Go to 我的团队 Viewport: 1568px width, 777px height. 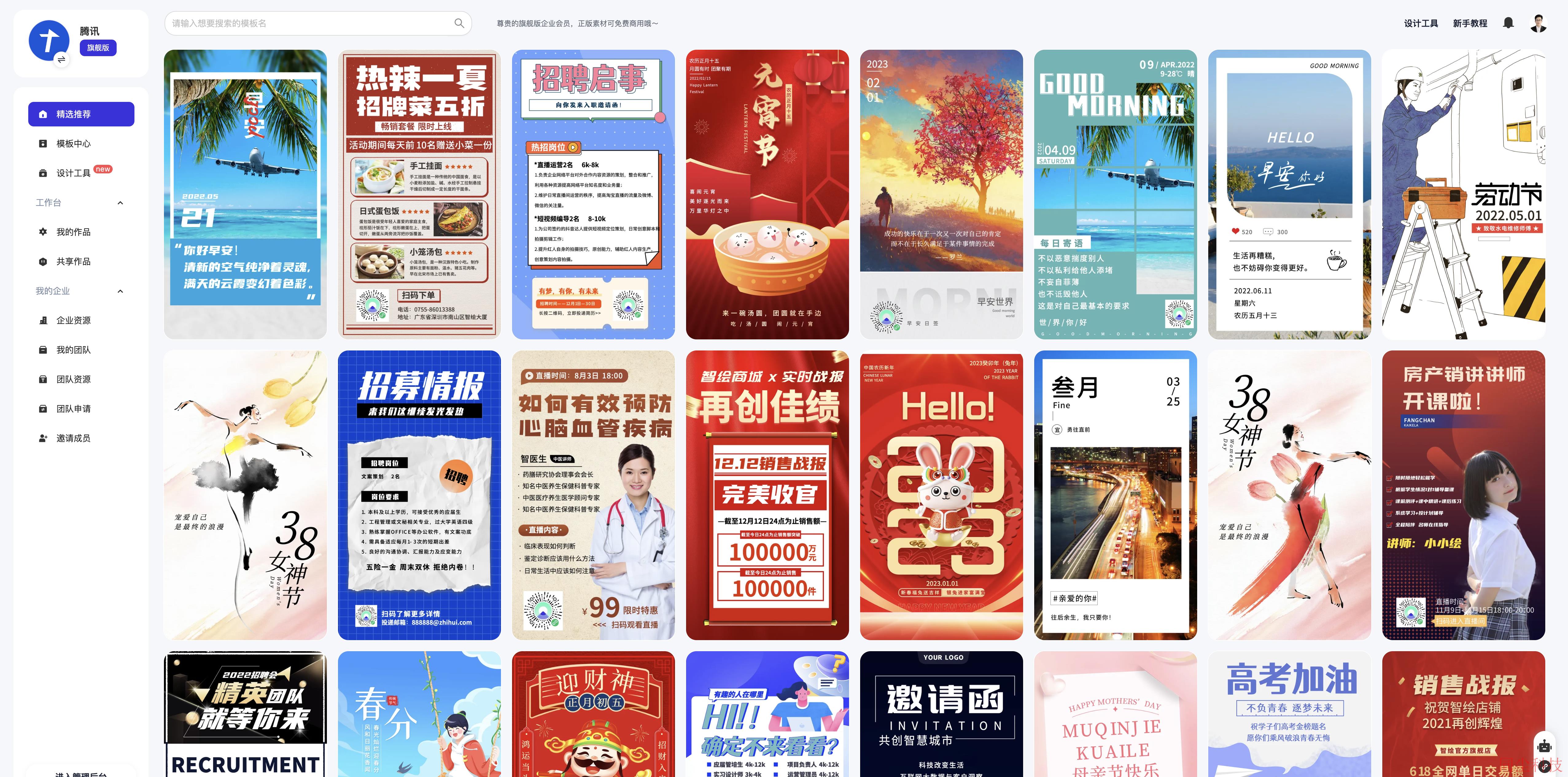[x=74, y=350]
